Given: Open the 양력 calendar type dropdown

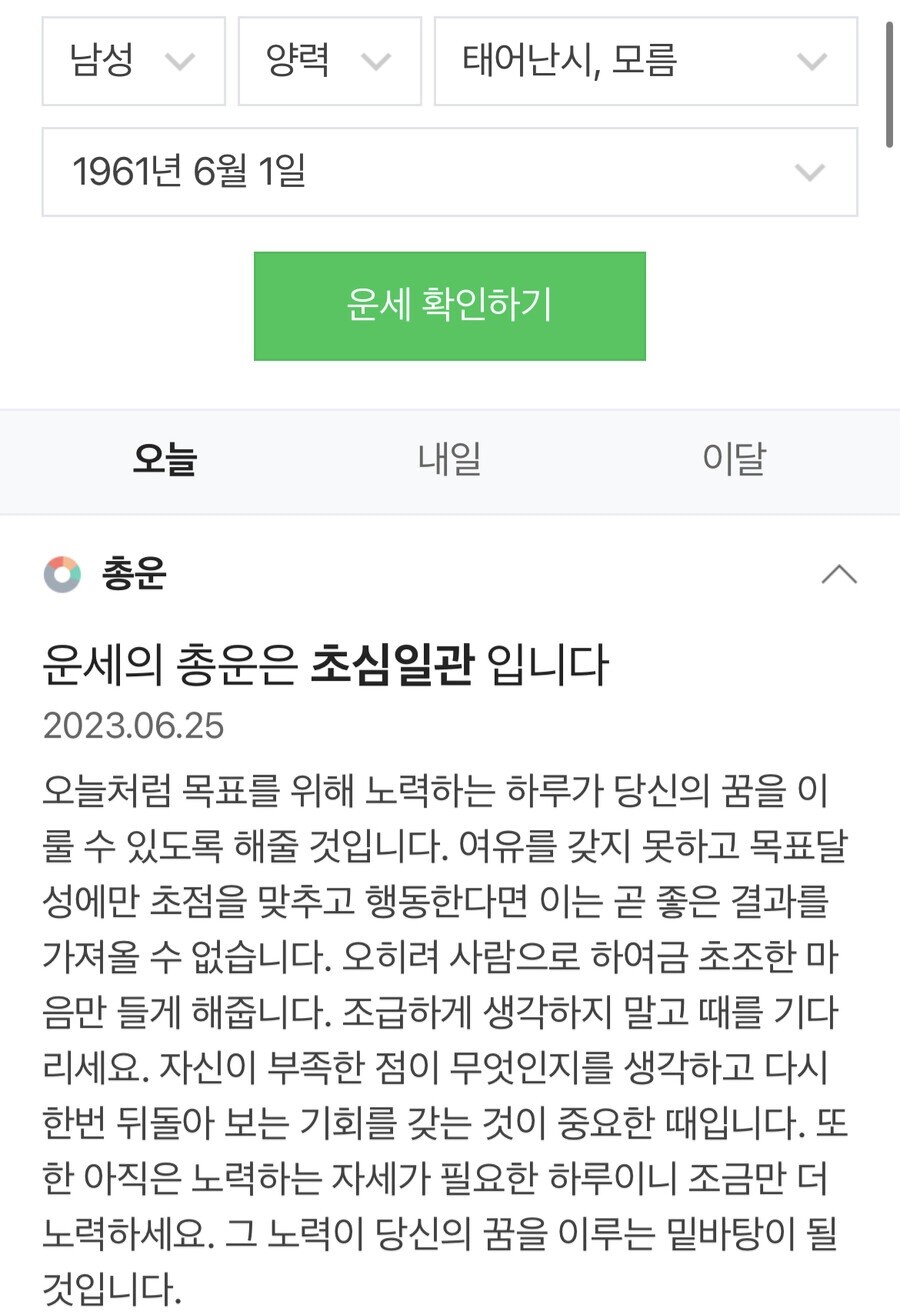Looking at the screenshot, I should click(329, 62).
